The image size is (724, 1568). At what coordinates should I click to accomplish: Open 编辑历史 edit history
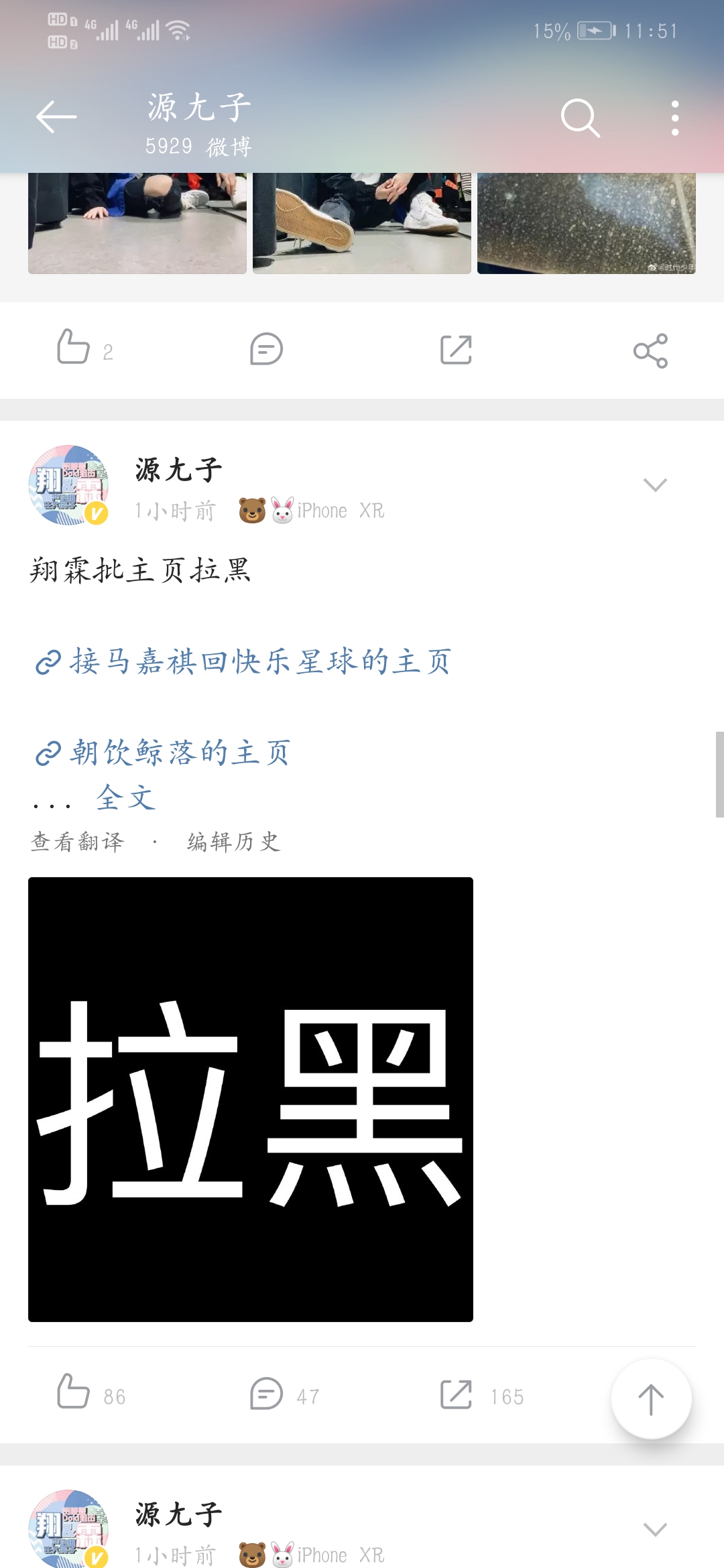pyautogui.click(x=233, y=842)
